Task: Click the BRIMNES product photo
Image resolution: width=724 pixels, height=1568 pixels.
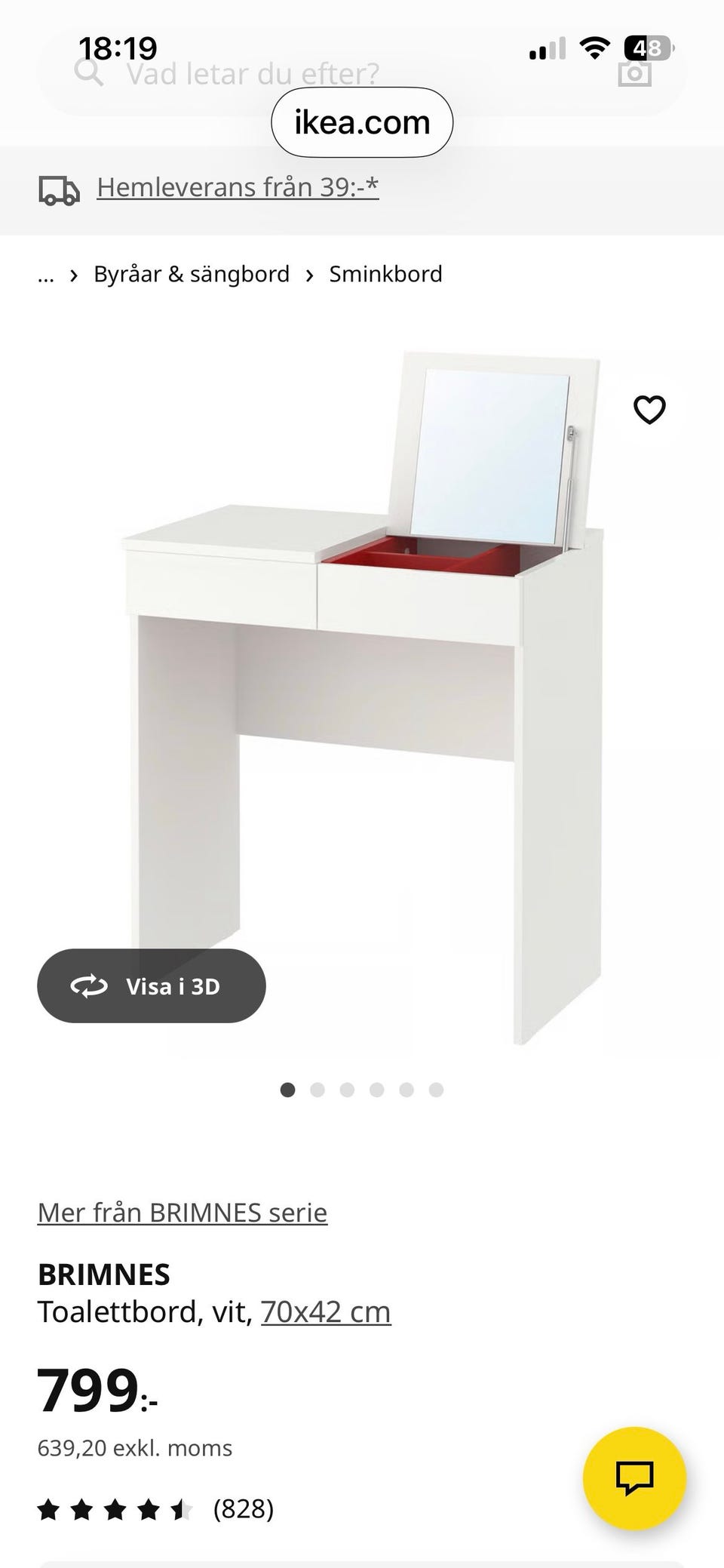Action: click(362, 679)
